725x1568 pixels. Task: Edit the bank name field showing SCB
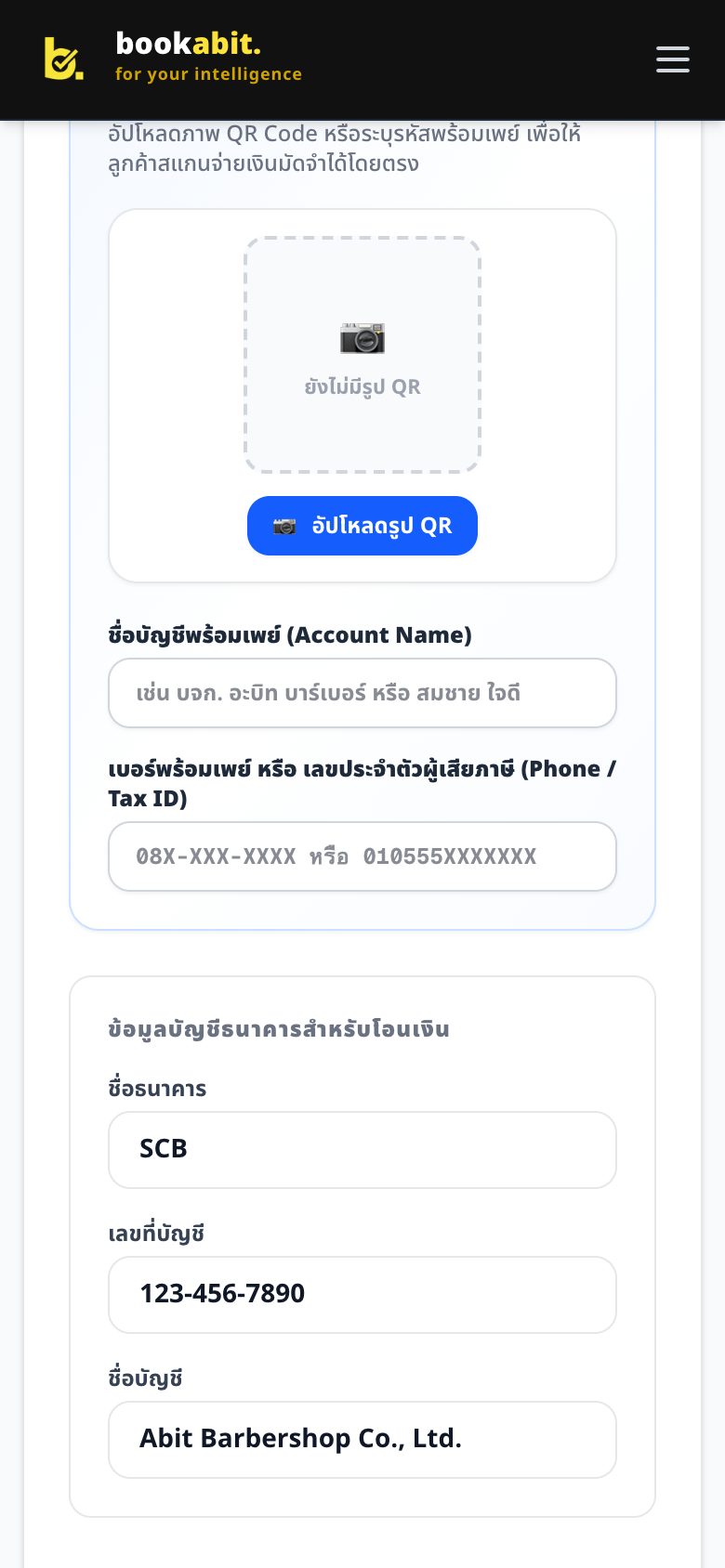[362, 1150]
